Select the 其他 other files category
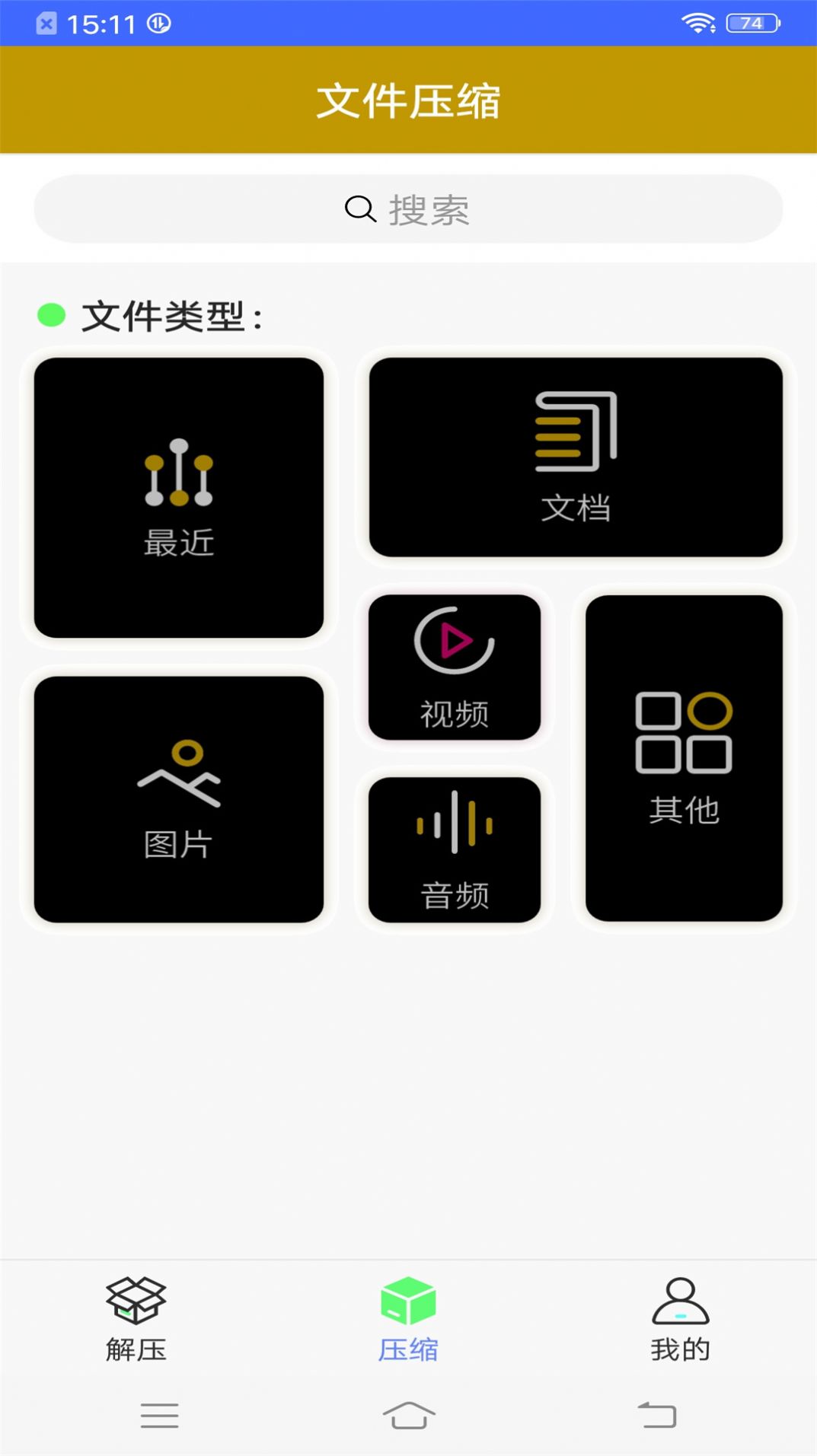This screenshot has width=817, height=1456. (682, 753)
